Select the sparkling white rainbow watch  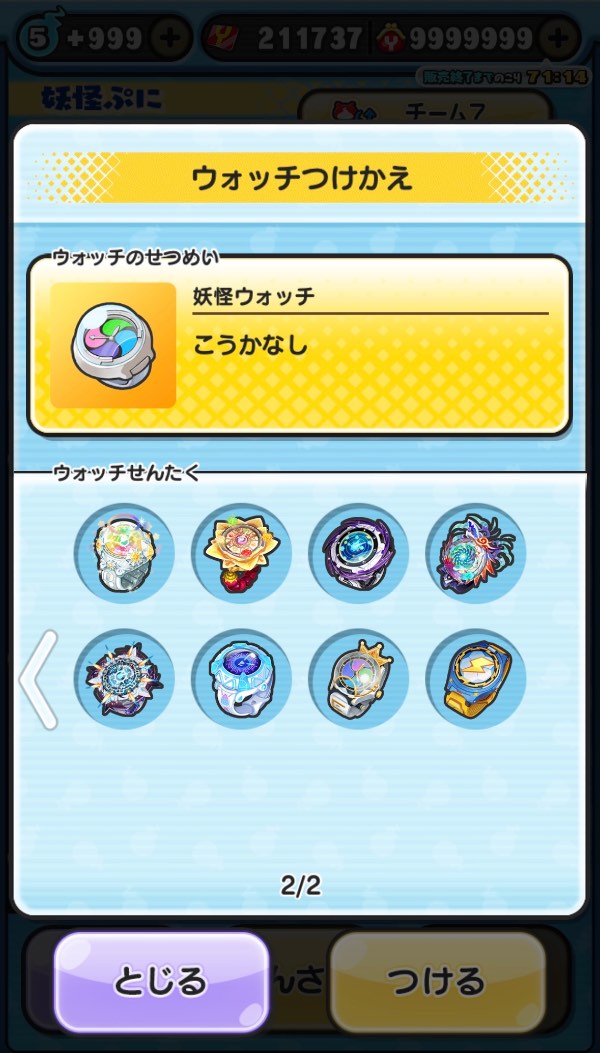(124, 553)
